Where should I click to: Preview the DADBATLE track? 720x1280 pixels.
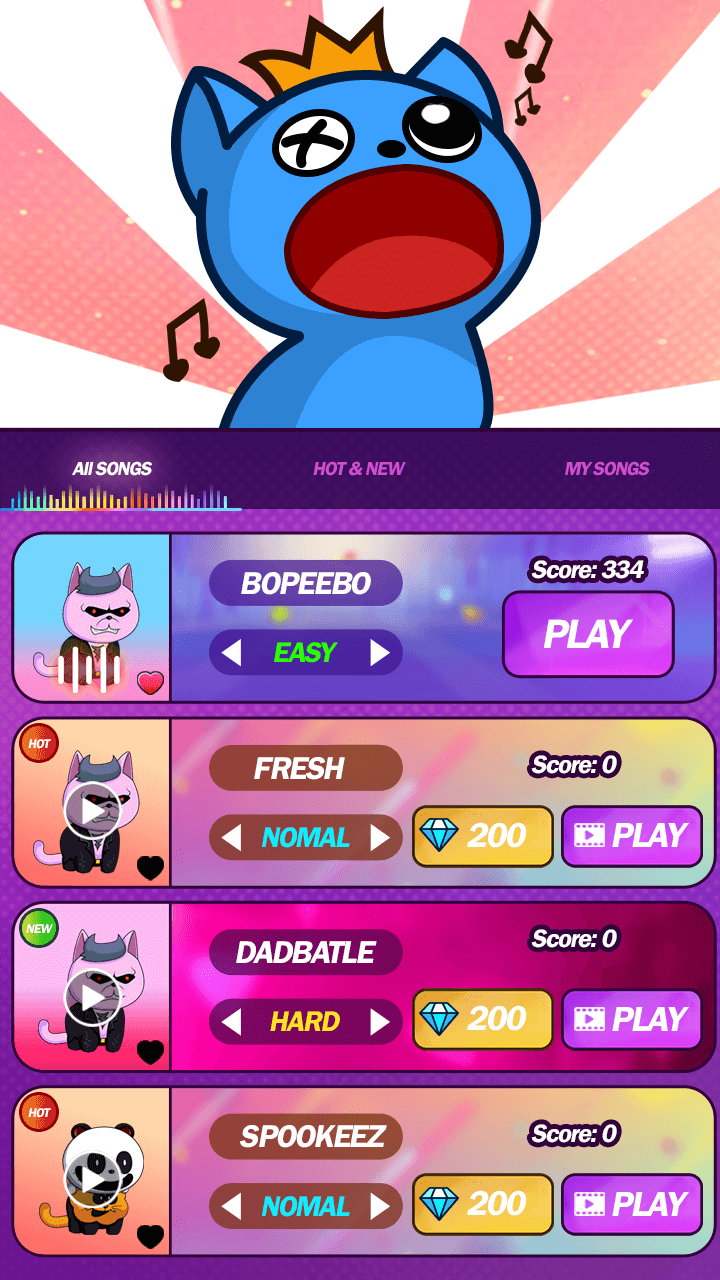pos(92,996)
